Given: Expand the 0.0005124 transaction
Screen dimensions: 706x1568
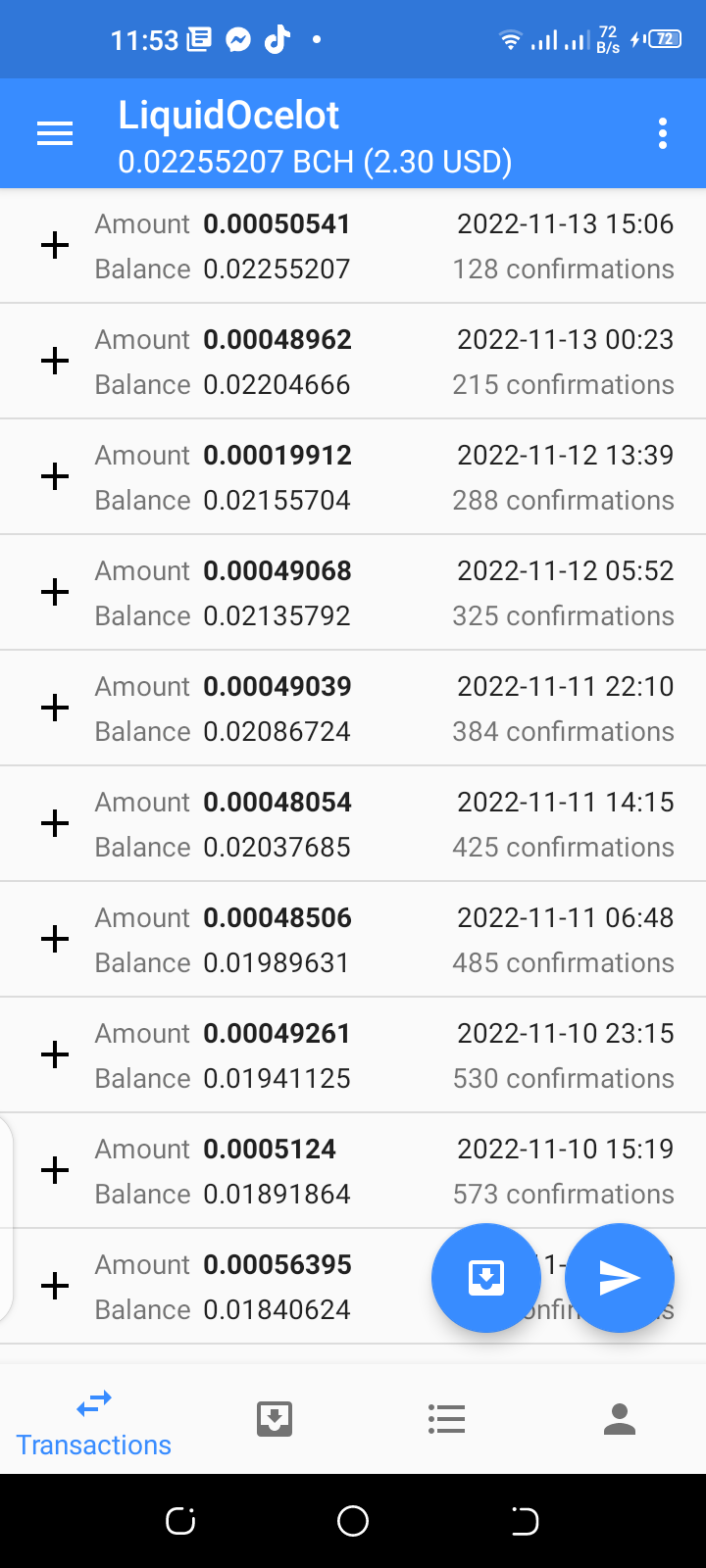Looking at the screenshot, I should (x=353, y=1171).
